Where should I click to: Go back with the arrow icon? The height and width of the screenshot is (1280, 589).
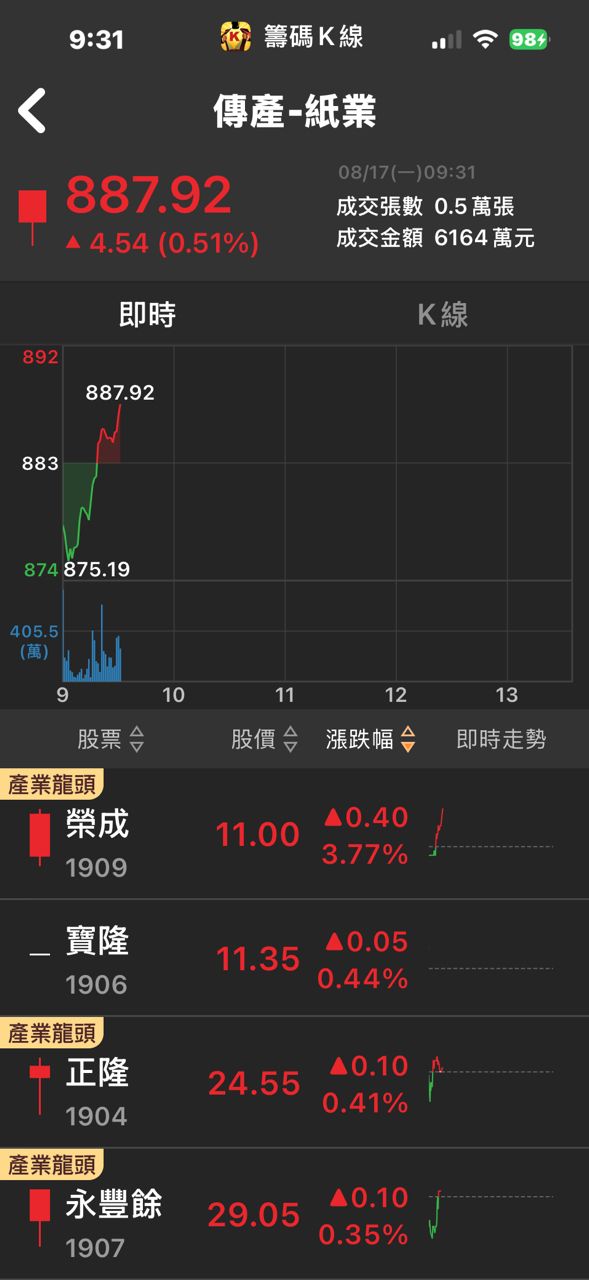click(x=32, y=110)
